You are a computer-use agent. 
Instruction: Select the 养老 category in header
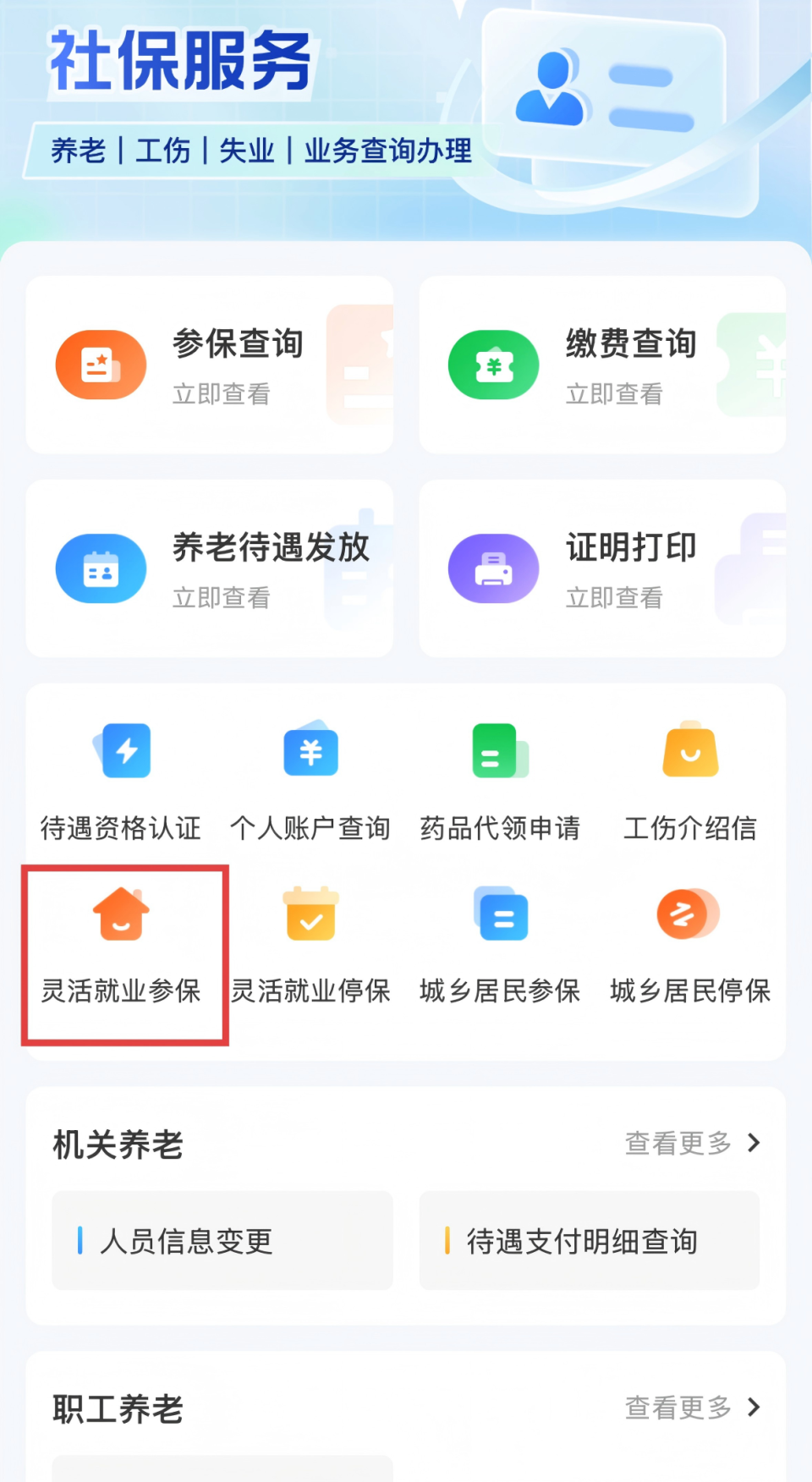coord(78,152)
